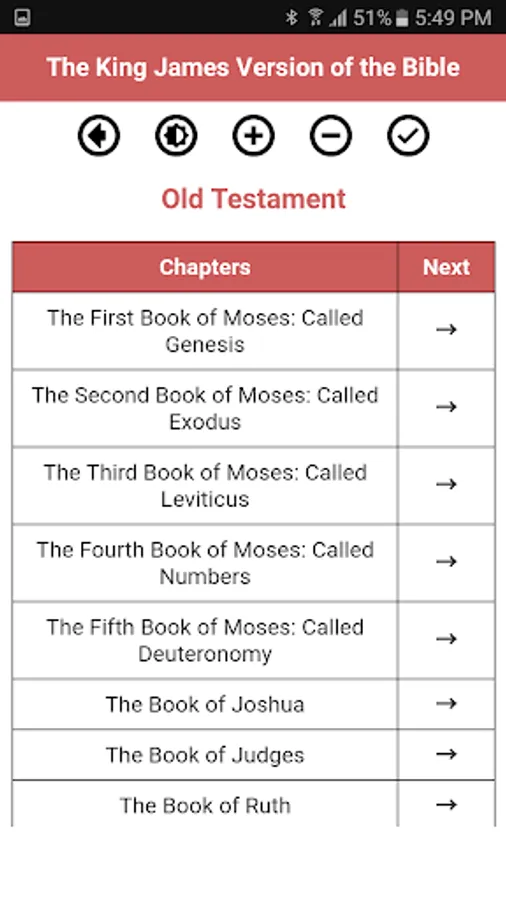506x900 pixels.
Task: Toggle the brightness/night mode icon
Action: point(176,136)
